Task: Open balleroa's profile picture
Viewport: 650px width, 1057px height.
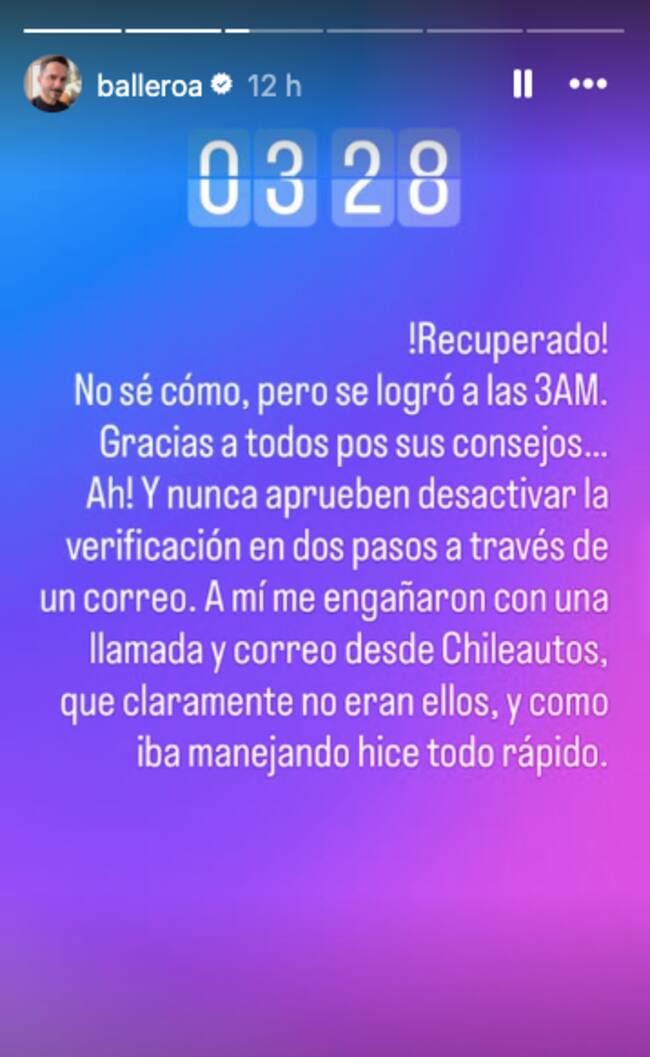Action: tap(52, 84)
